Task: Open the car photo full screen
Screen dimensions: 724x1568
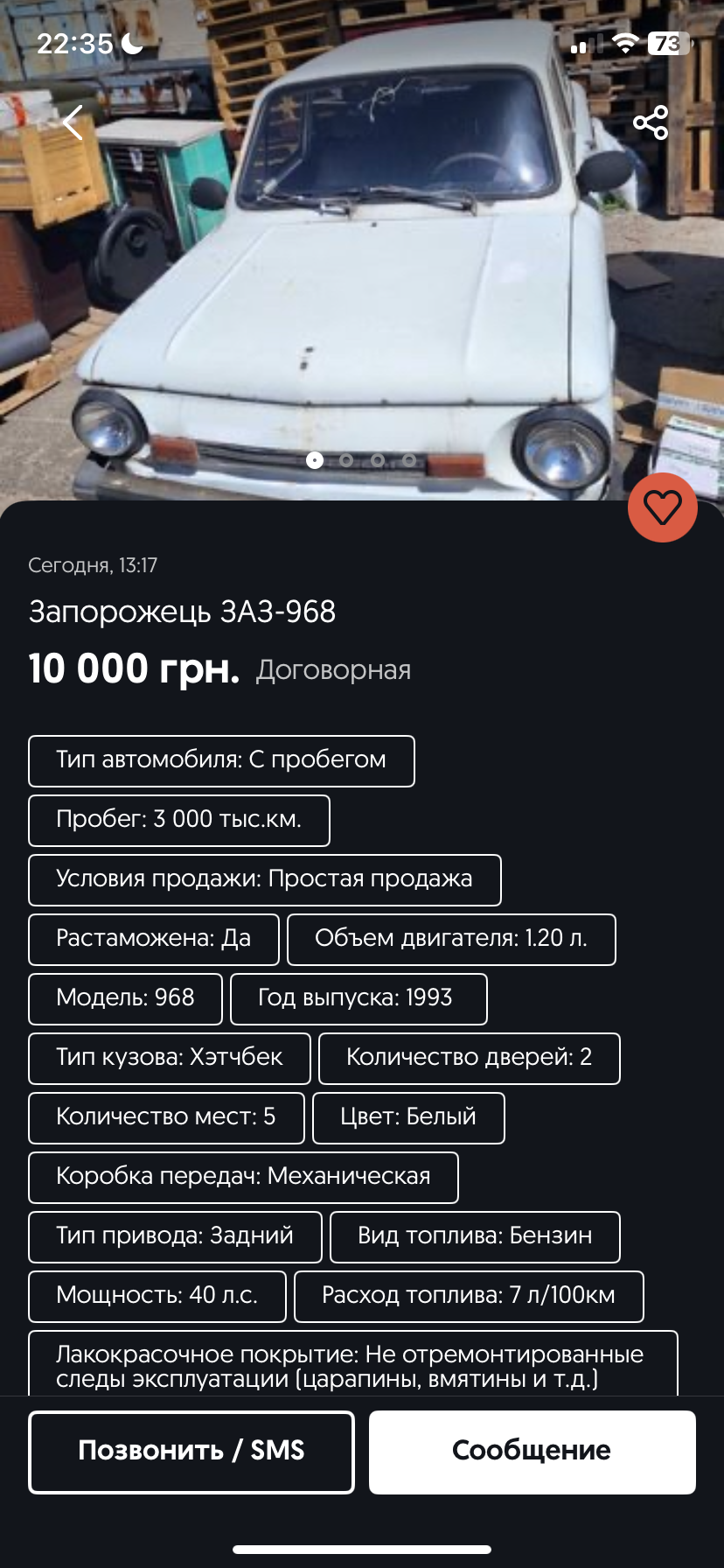Action: click(362, 254)
